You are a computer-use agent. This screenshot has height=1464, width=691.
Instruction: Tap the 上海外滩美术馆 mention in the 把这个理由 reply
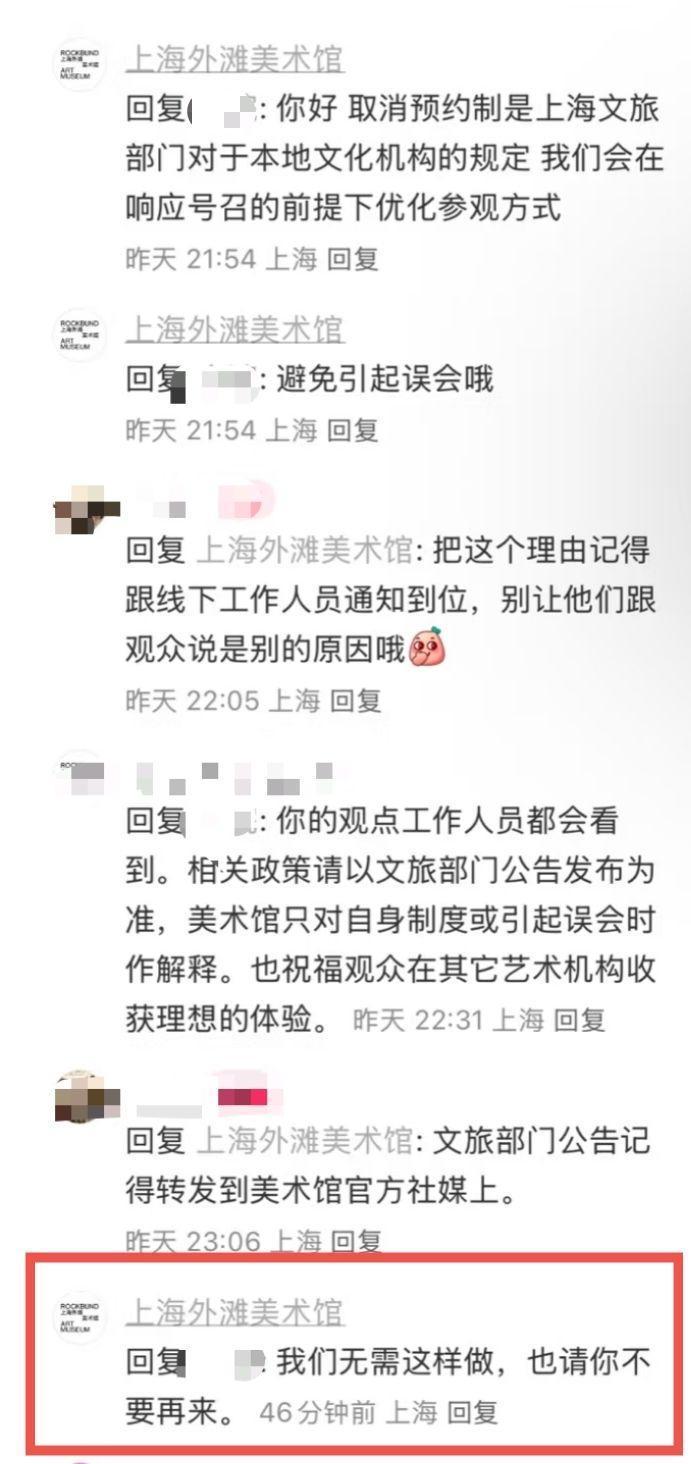(x=303, y=549)
